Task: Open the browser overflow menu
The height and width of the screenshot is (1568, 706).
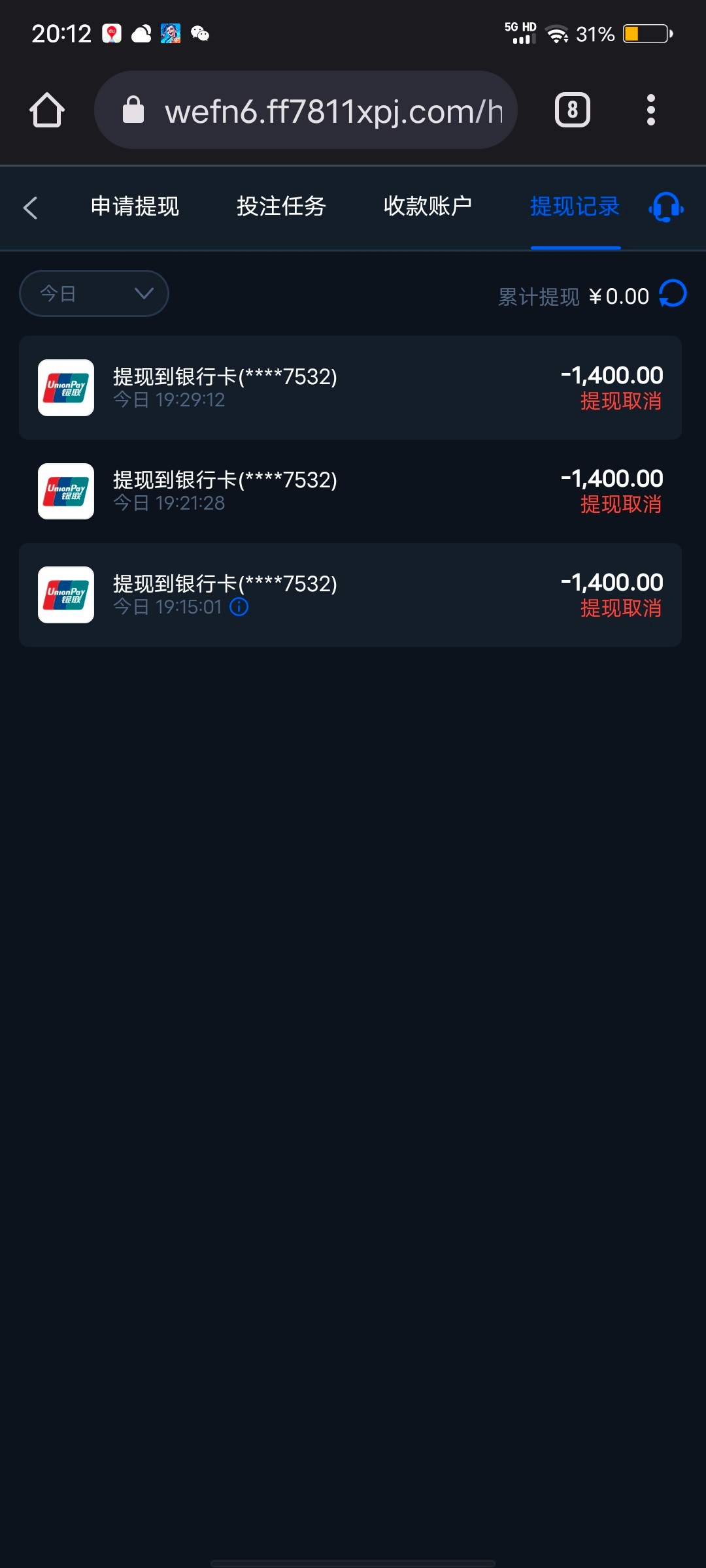Action: pos(650,110)
